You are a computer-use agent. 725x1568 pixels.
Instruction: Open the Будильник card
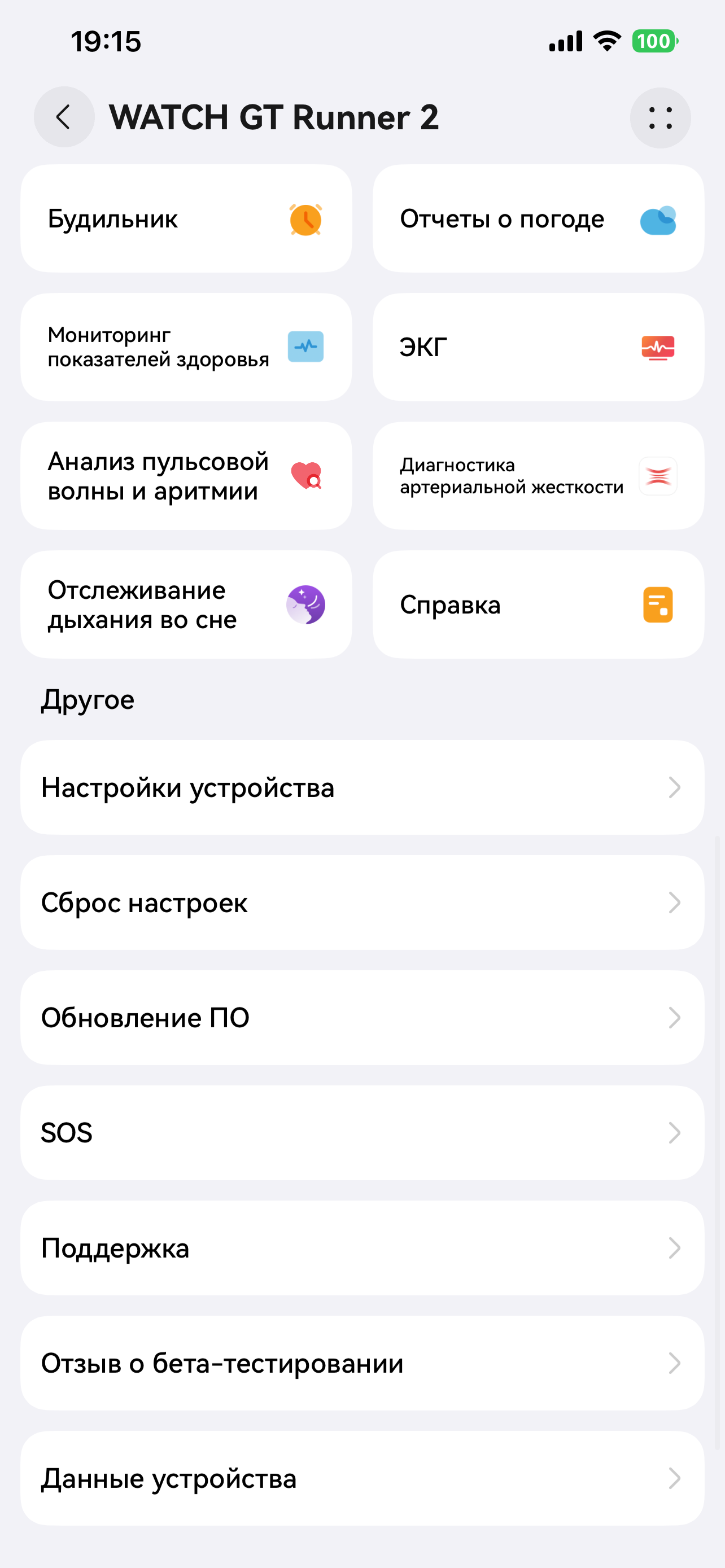[186, 218]
